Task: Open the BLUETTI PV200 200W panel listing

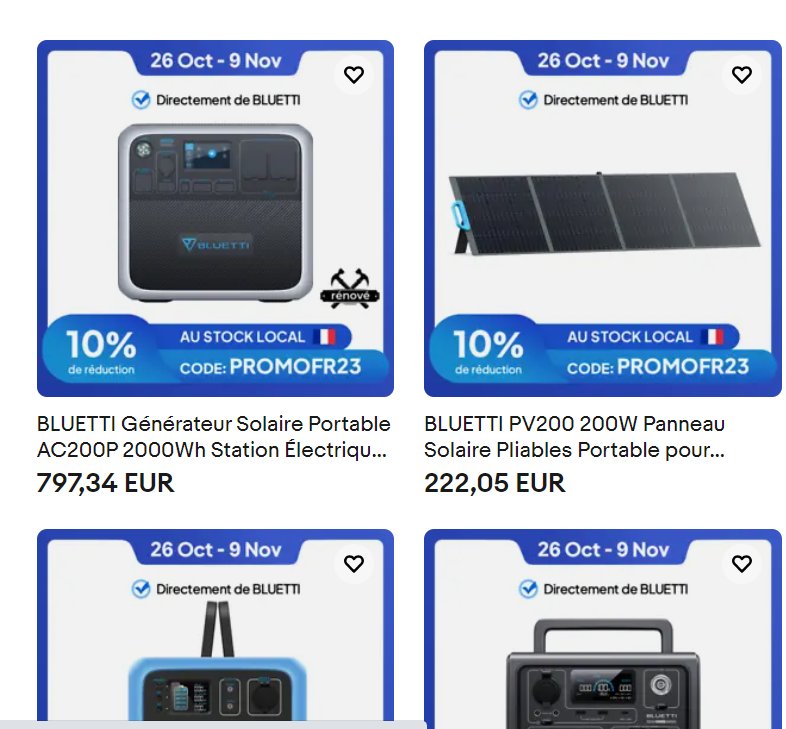Action: click(574, 437)
